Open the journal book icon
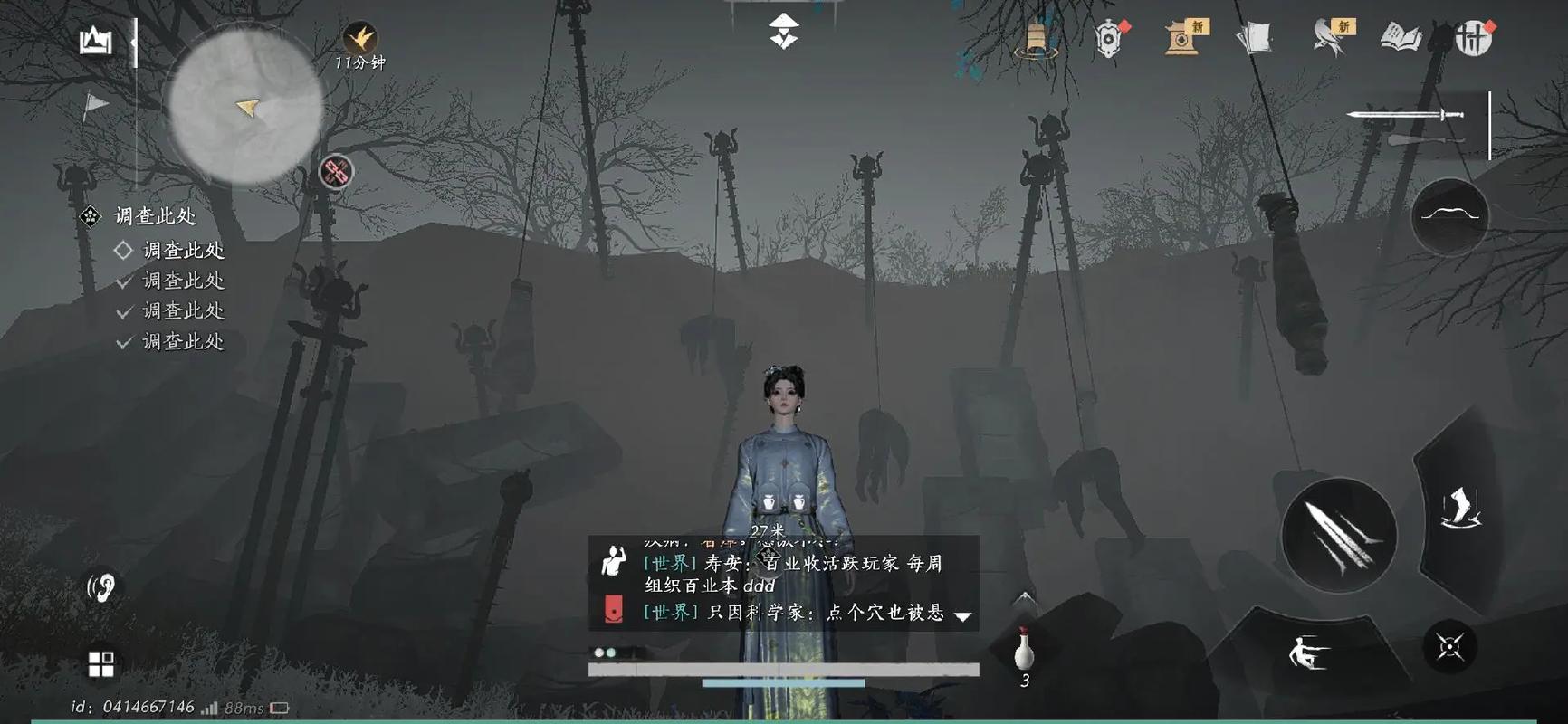 (x=1400, y=38)
